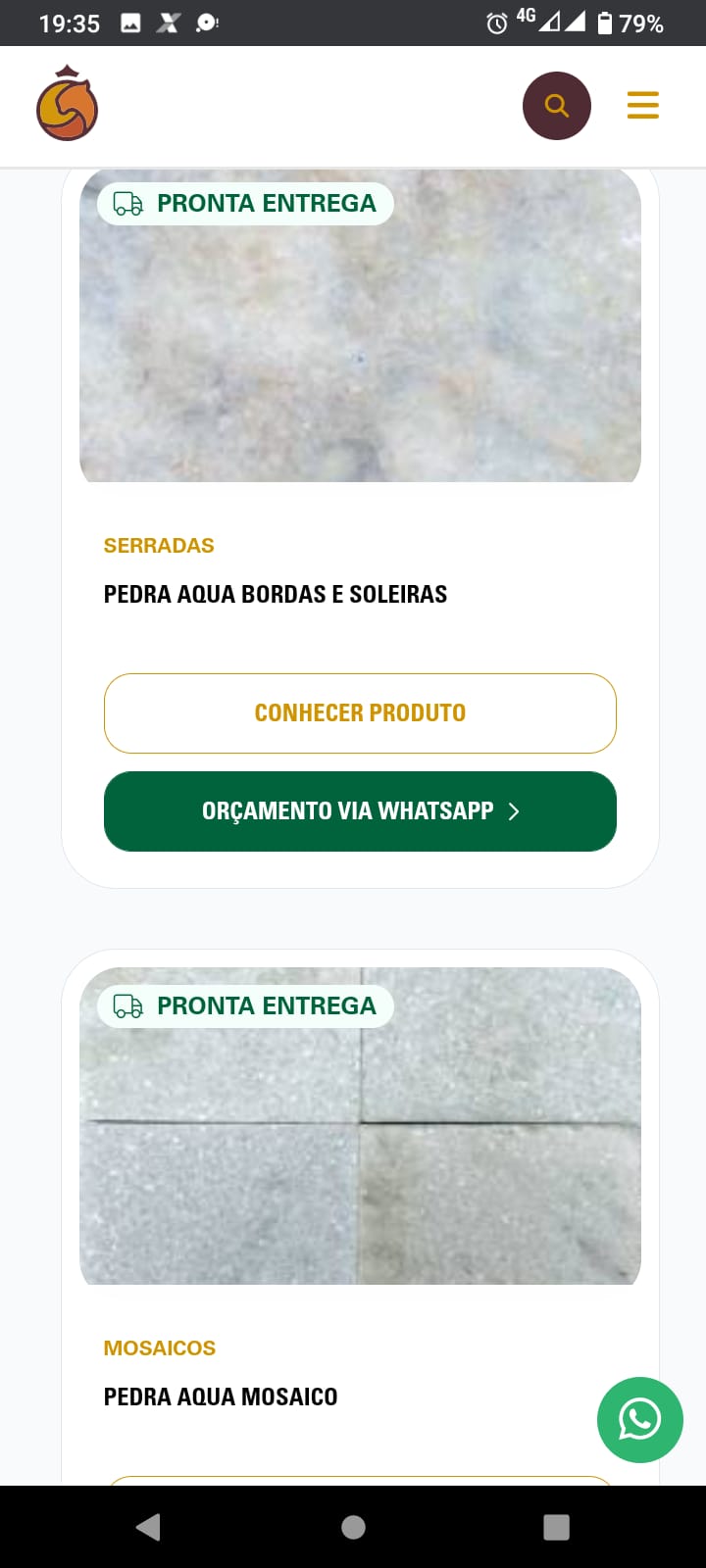The height and width of the screenshot is (1568, 706).
Task: Open the search icon in the header
Action: 556,105
